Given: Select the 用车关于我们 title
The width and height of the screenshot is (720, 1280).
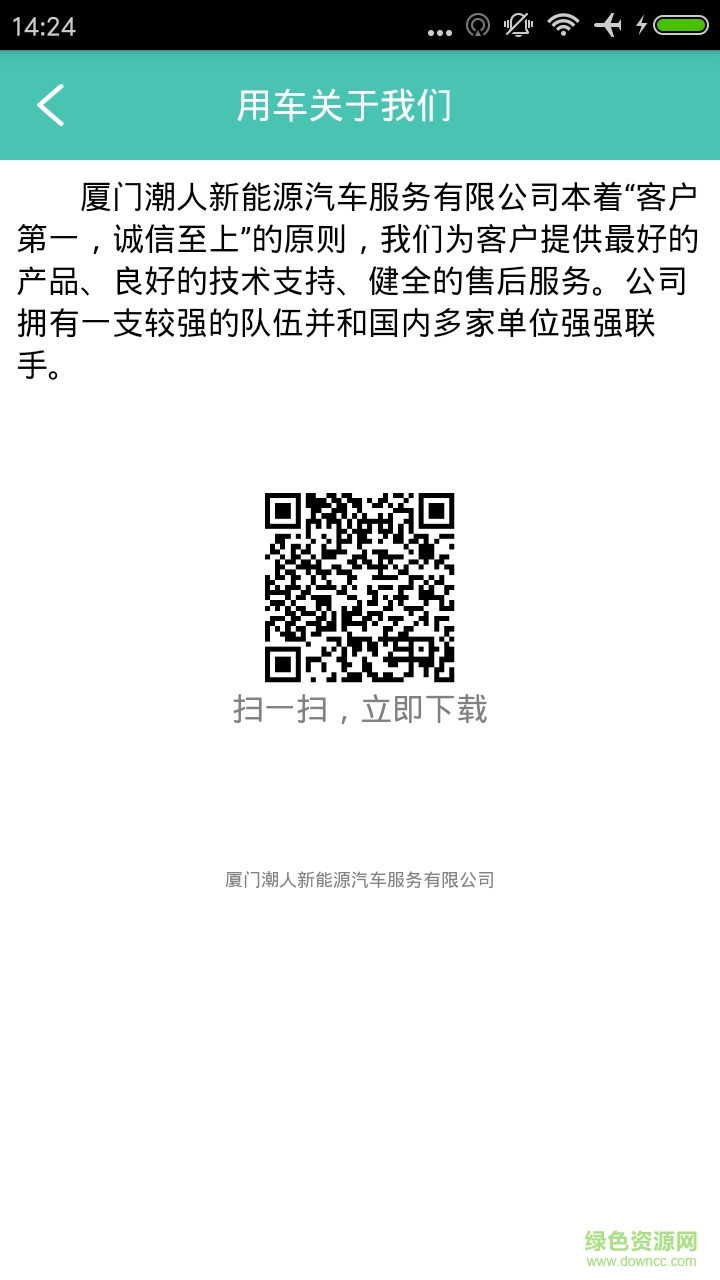Looking at the screenshot, I should [345, 103].
